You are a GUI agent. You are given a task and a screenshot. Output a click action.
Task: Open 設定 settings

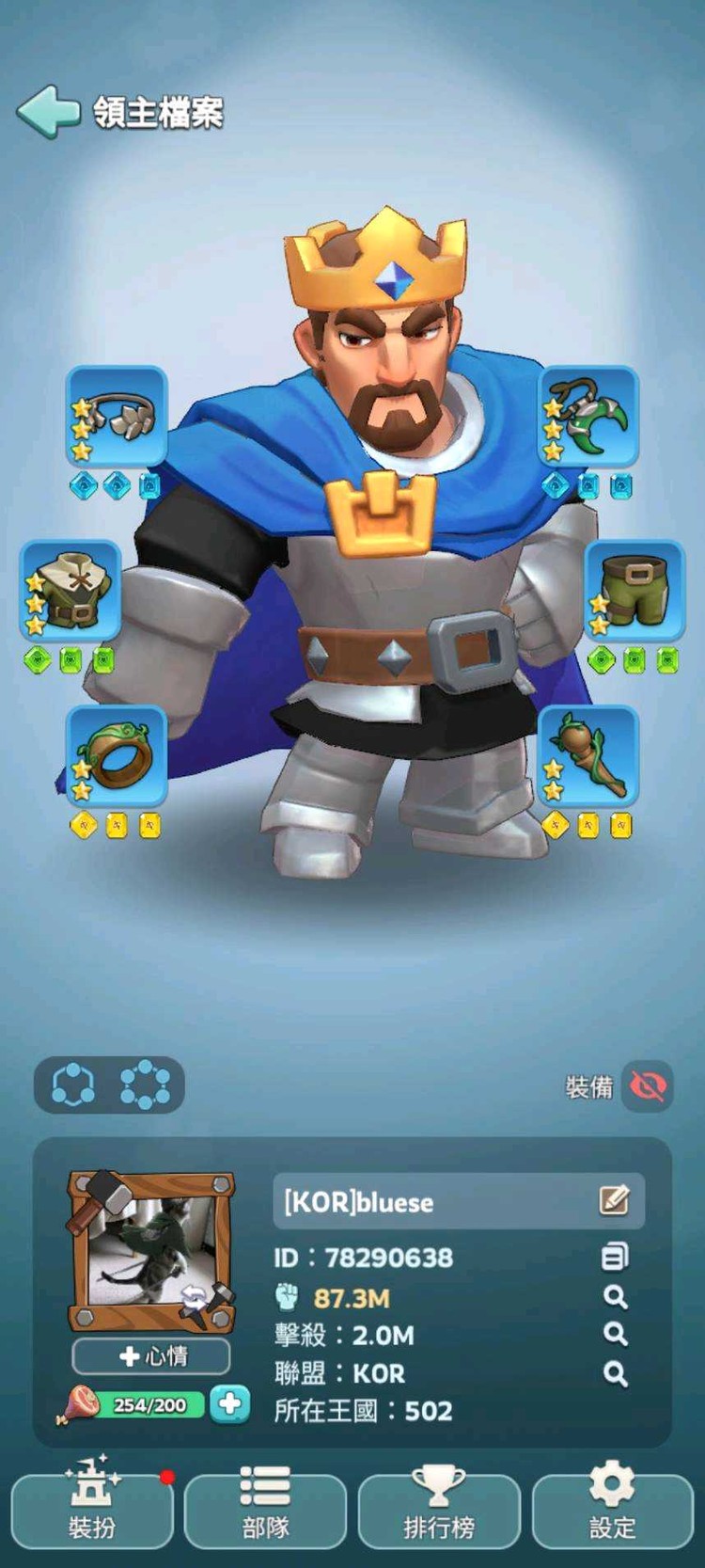coord(612,1512)
